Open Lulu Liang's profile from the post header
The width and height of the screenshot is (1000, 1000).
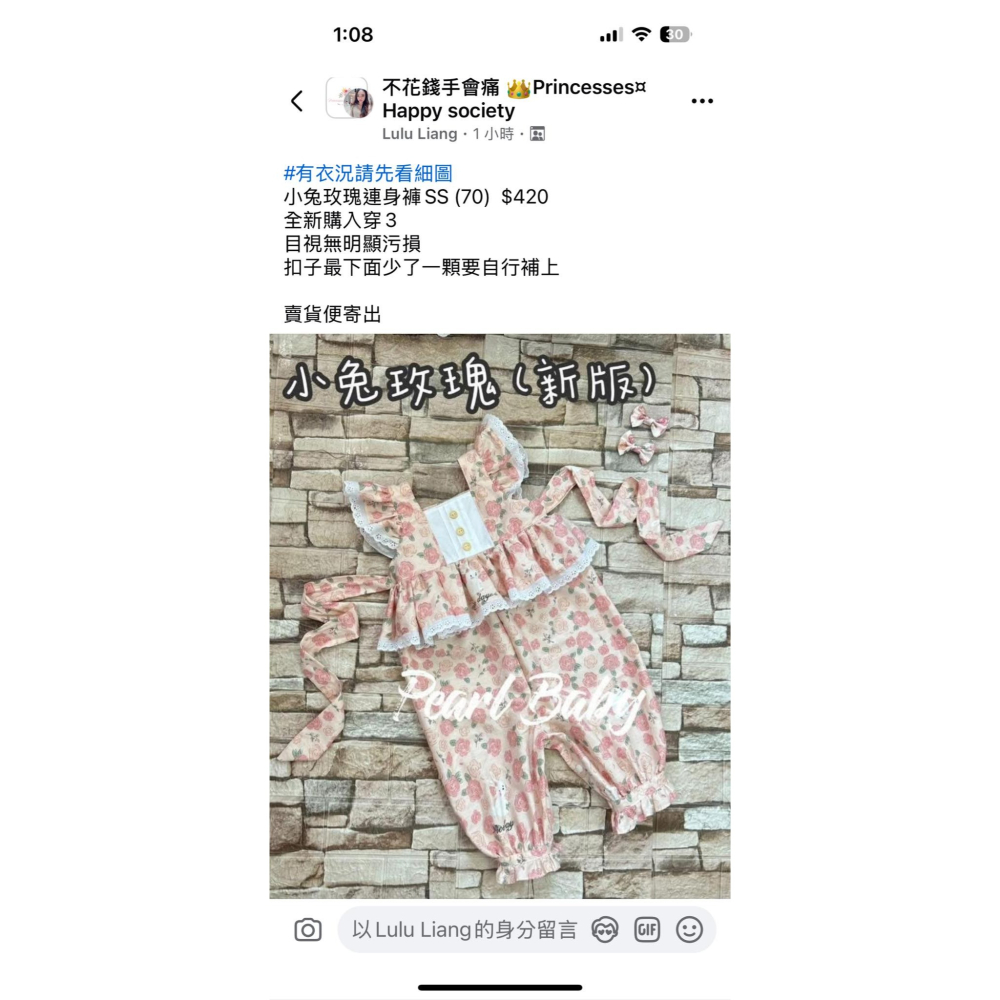point(419,134)
